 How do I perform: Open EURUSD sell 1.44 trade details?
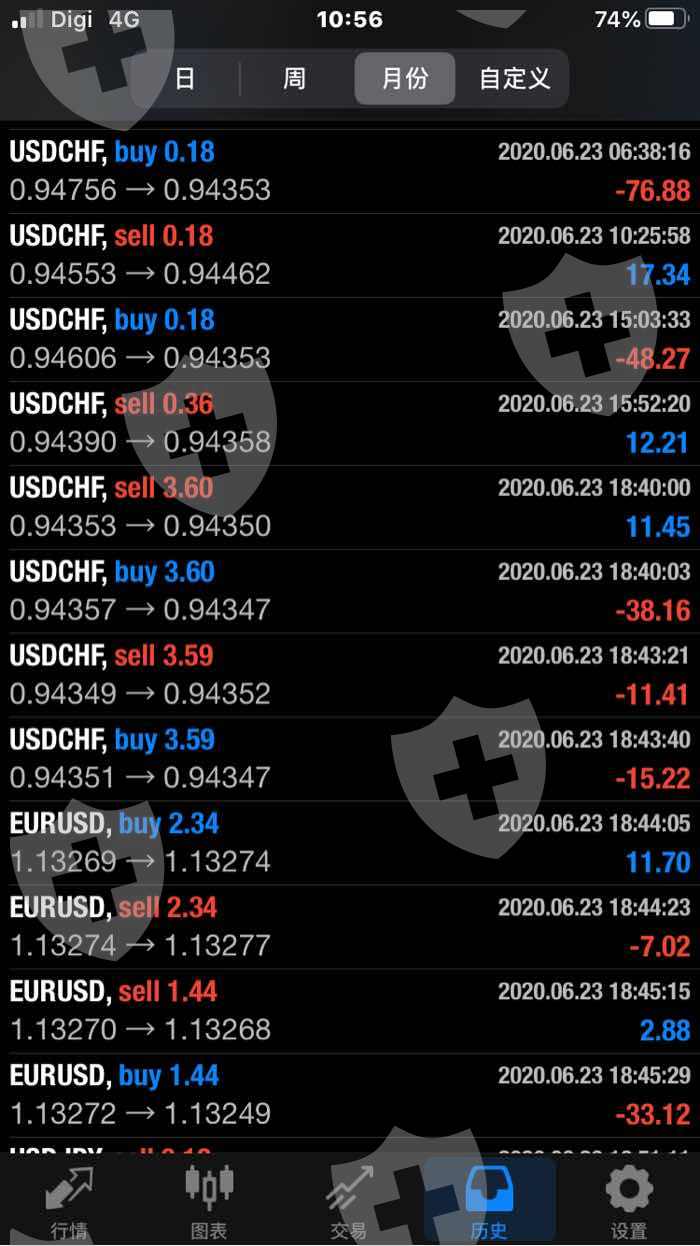pos(350,1011)
